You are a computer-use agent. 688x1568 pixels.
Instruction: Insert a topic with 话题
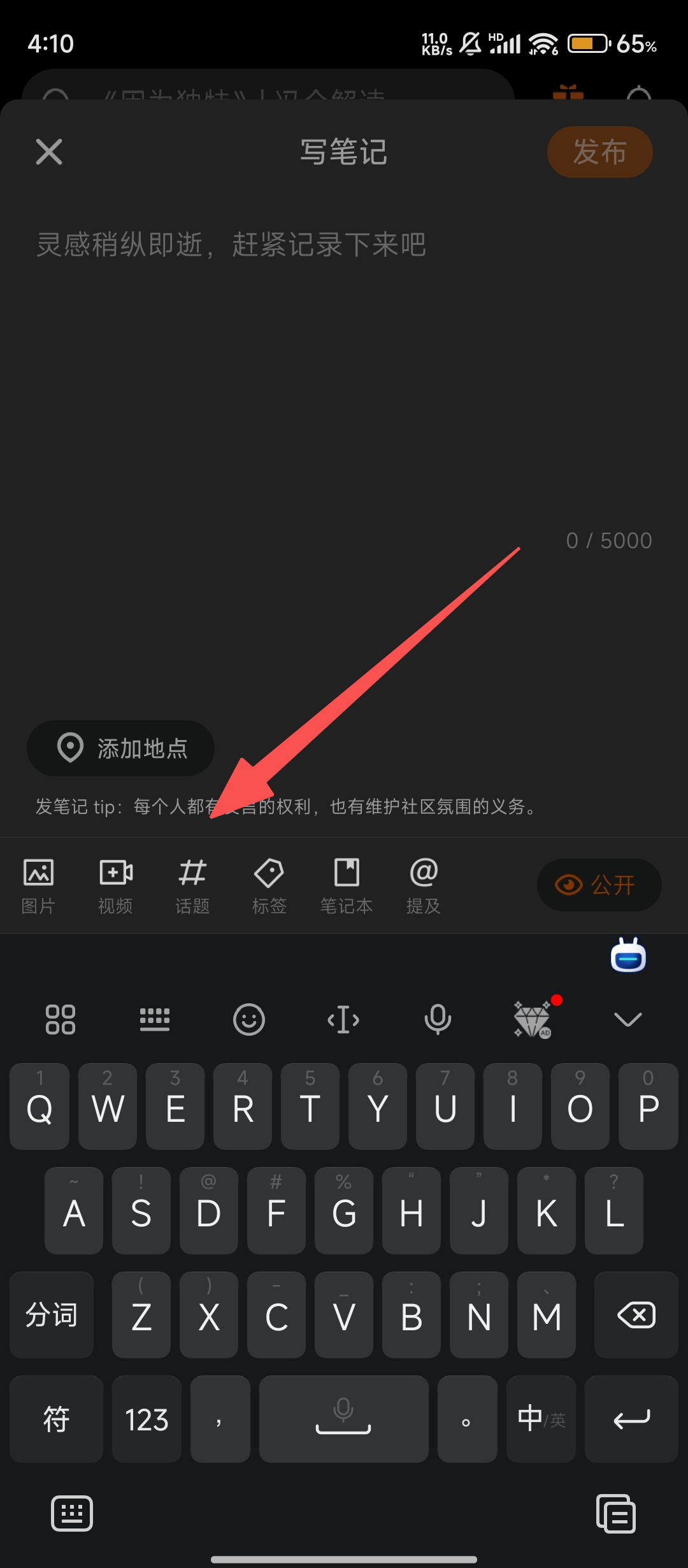tap(192, 885)
